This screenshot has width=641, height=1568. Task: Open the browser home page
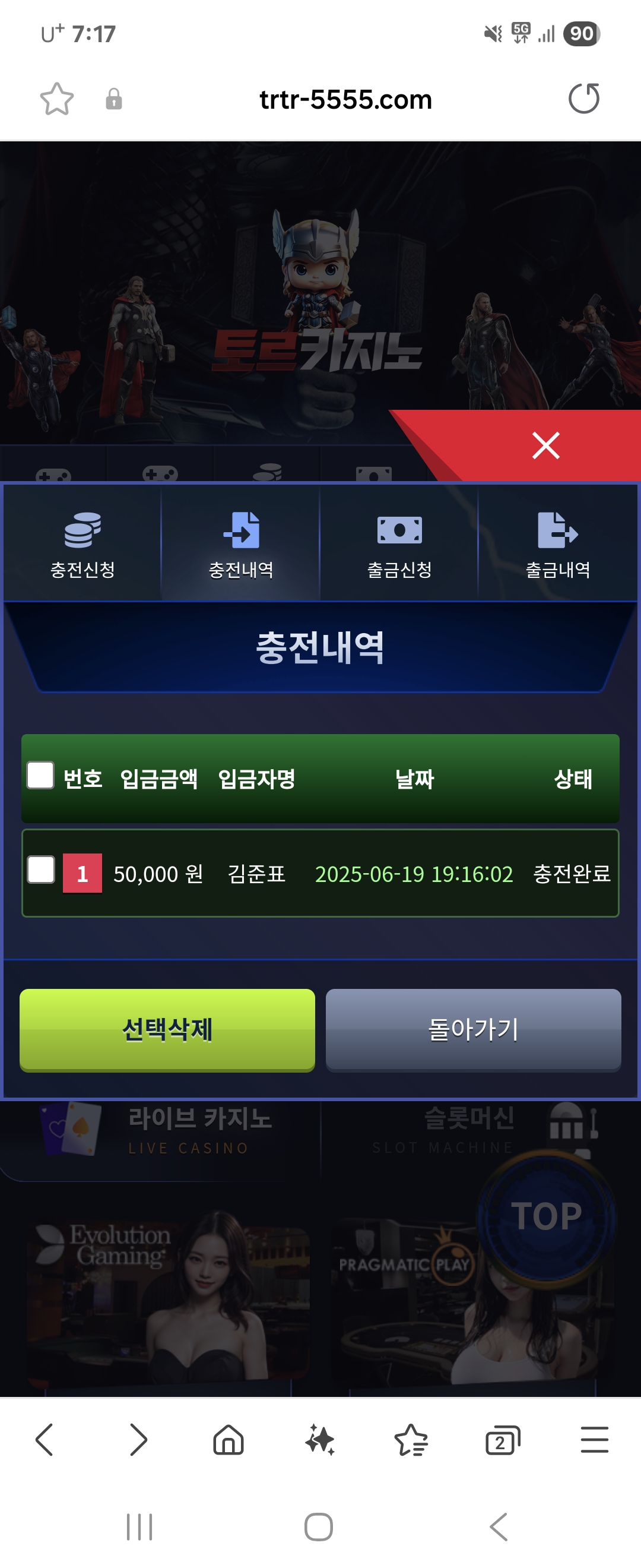tap(229, 1440)
